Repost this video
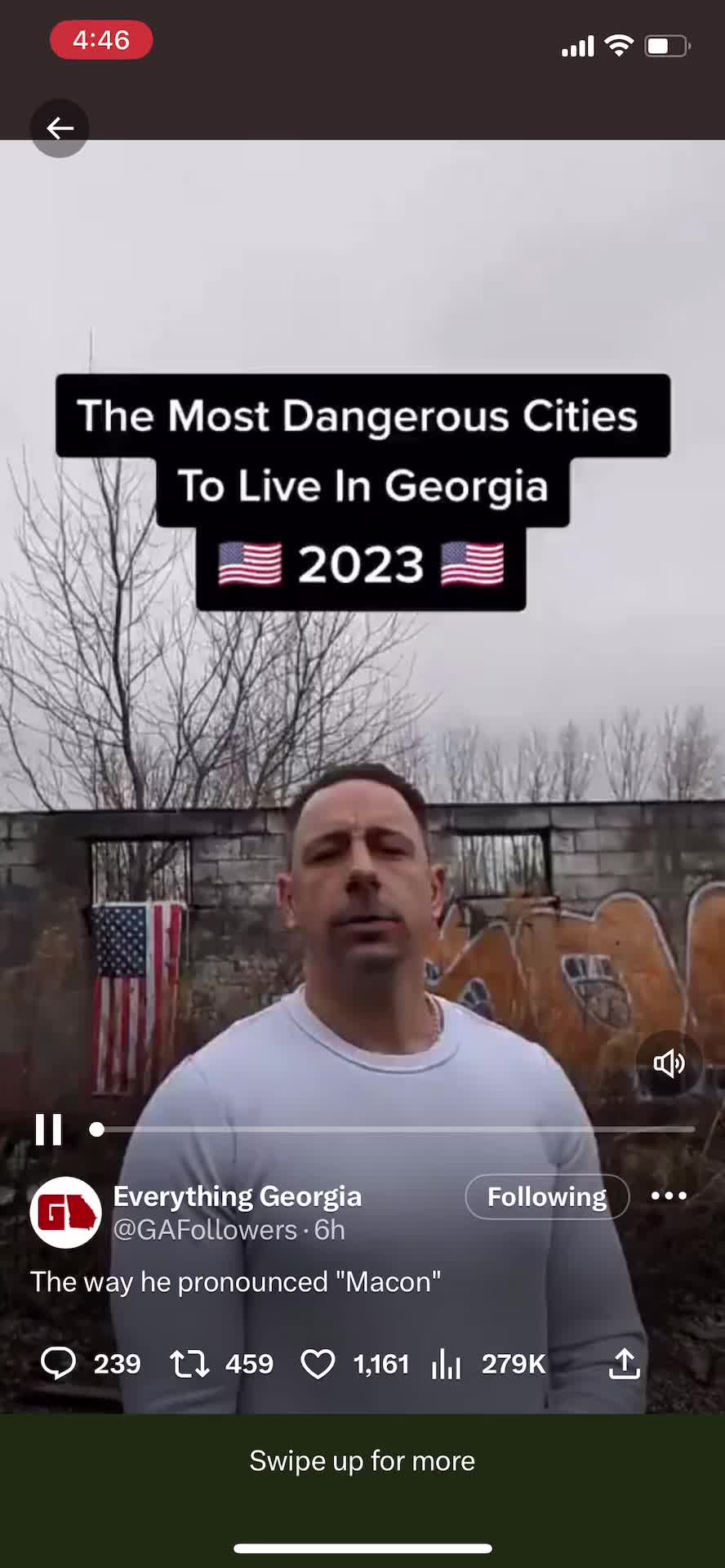Screen dimensions: 725x1568 tap(189, 1364)
